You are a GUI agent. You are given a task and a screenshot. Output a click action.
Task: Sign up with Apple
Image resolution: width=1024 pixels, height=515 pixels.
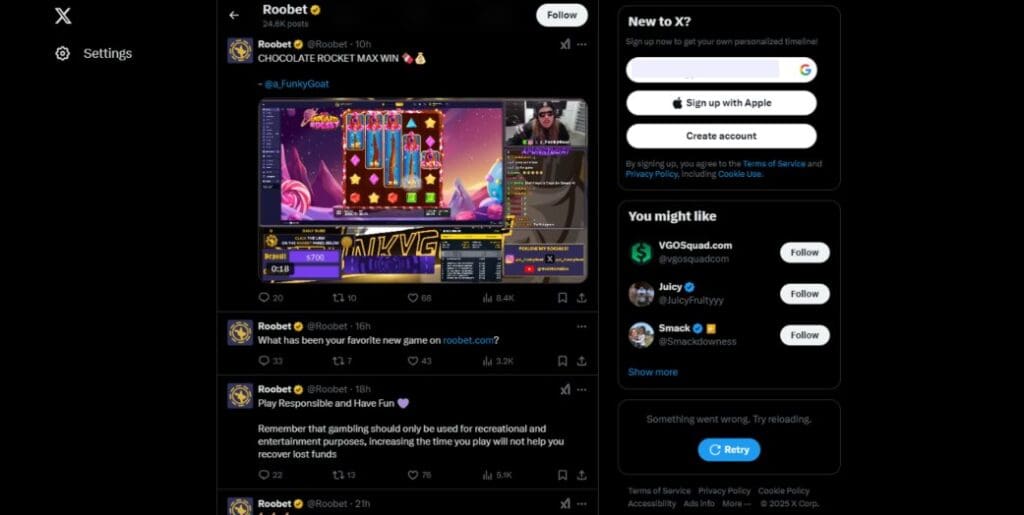[721, 103]
